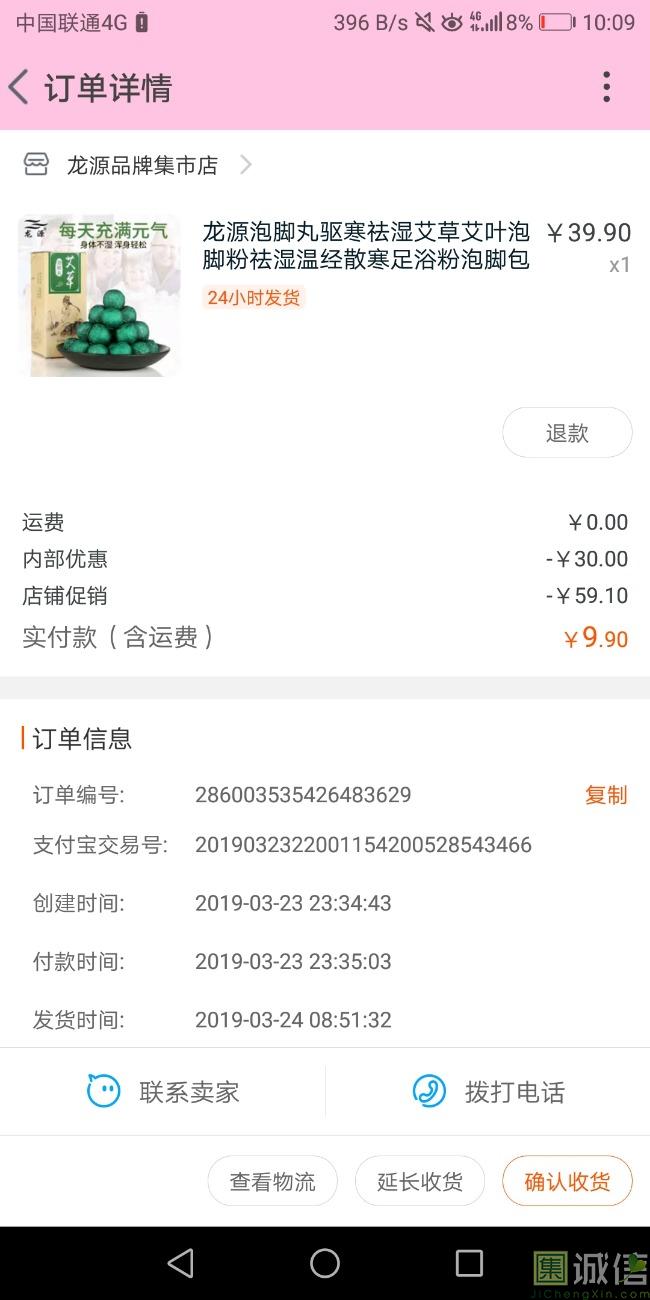The height and width of the screenshot is (1300, 650).
Task: Contact the seller via 联系卖家
Action: [164, 1092]
